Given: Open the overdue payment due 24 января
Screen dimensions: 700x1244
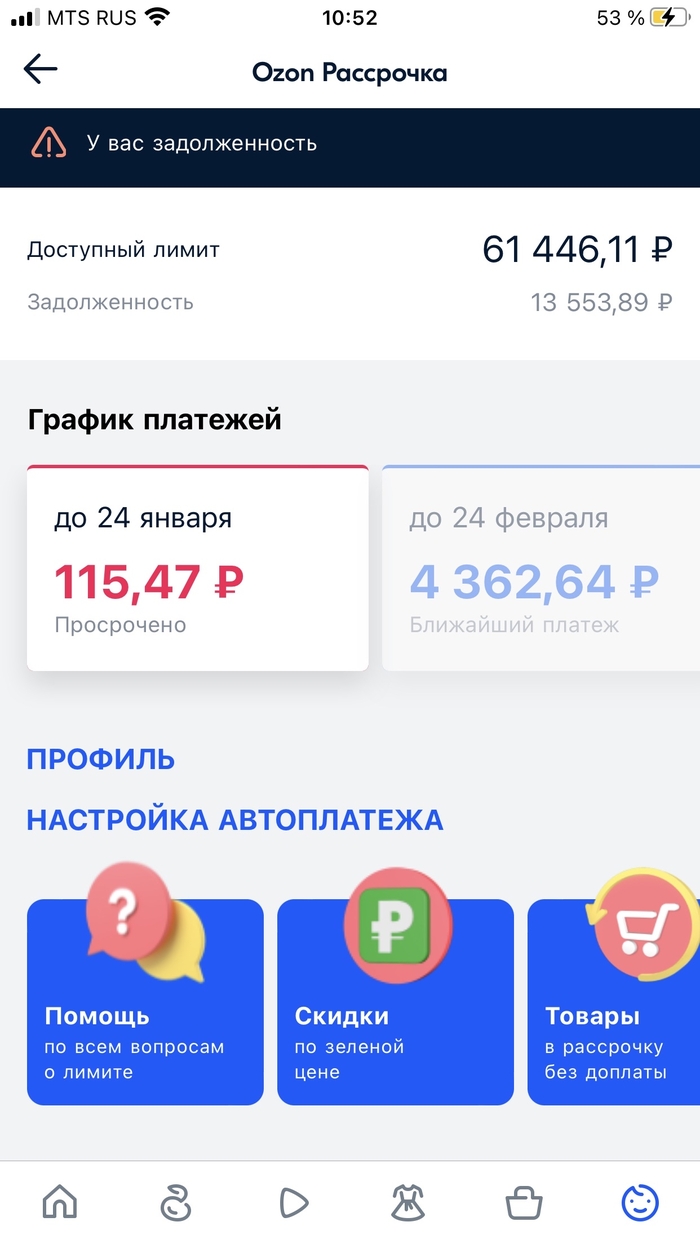Looking at the screenshot, I should click(x=197, y=569).
